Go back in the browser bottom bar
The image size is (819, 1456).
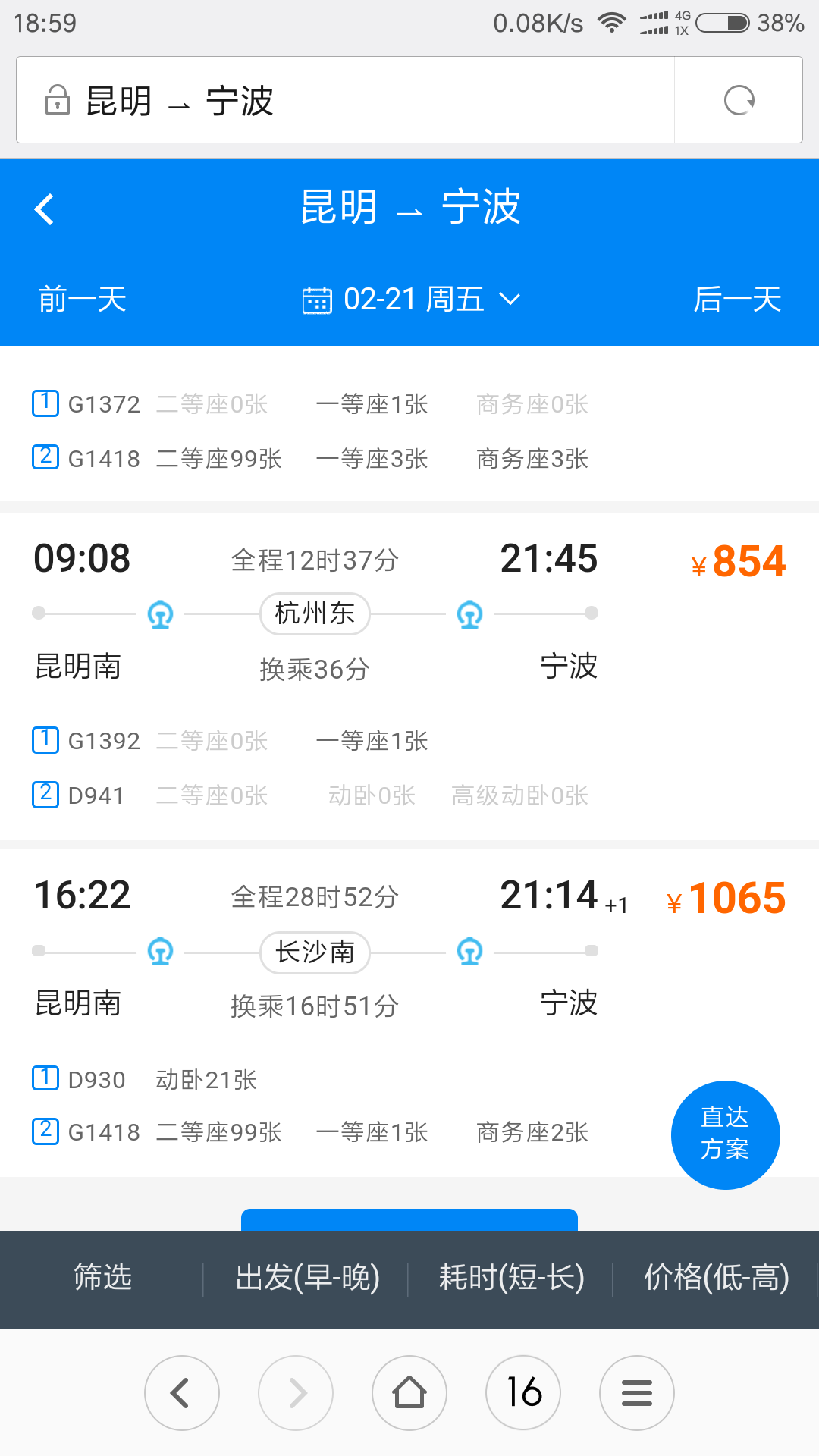(182, 1392)
